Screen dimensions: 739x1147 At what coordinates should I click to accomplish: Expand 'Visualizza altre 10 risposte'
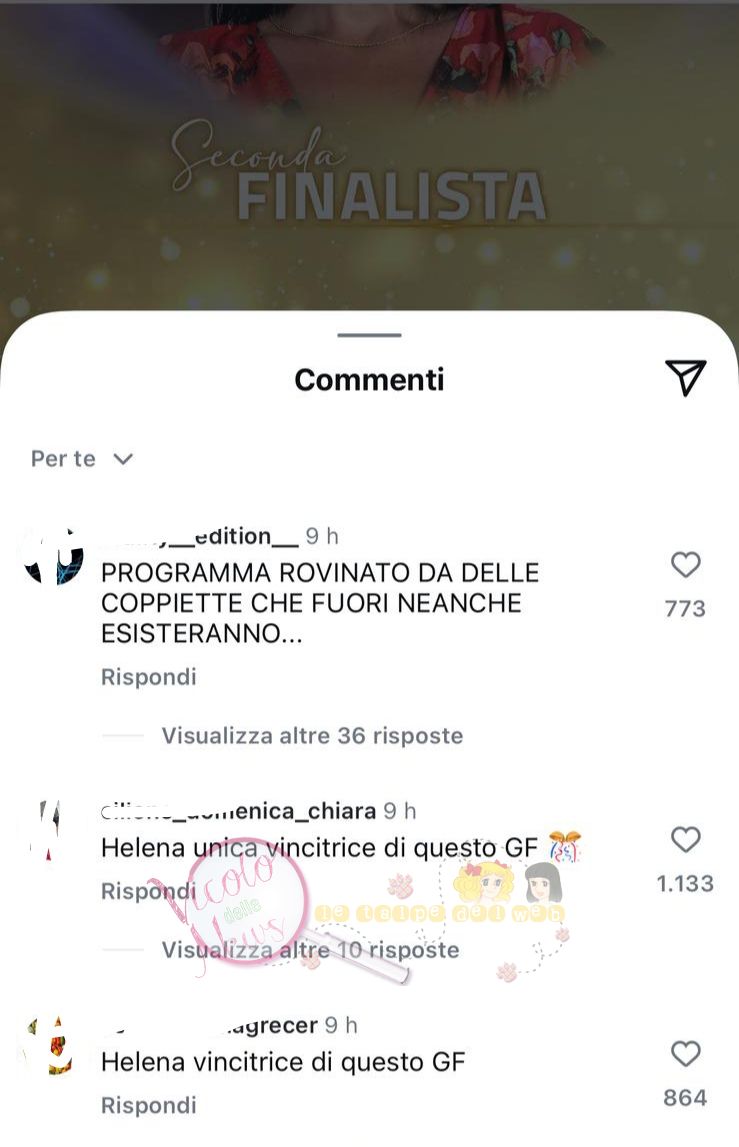tap(310, 949)
